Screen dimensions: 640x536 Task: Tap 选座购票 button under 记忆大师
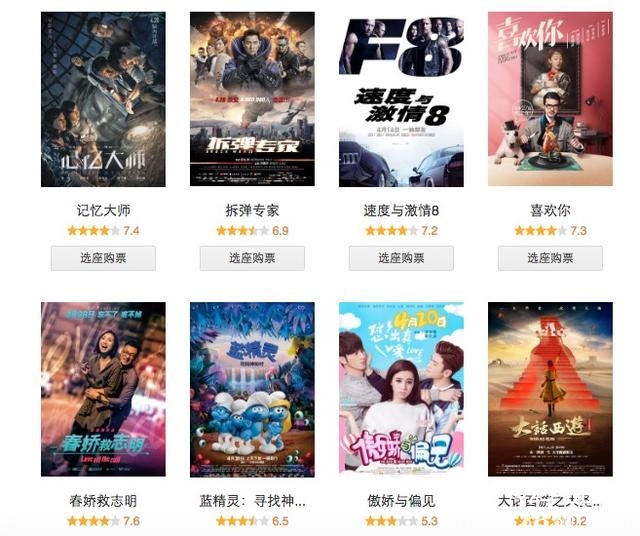[x=103, y=258]
